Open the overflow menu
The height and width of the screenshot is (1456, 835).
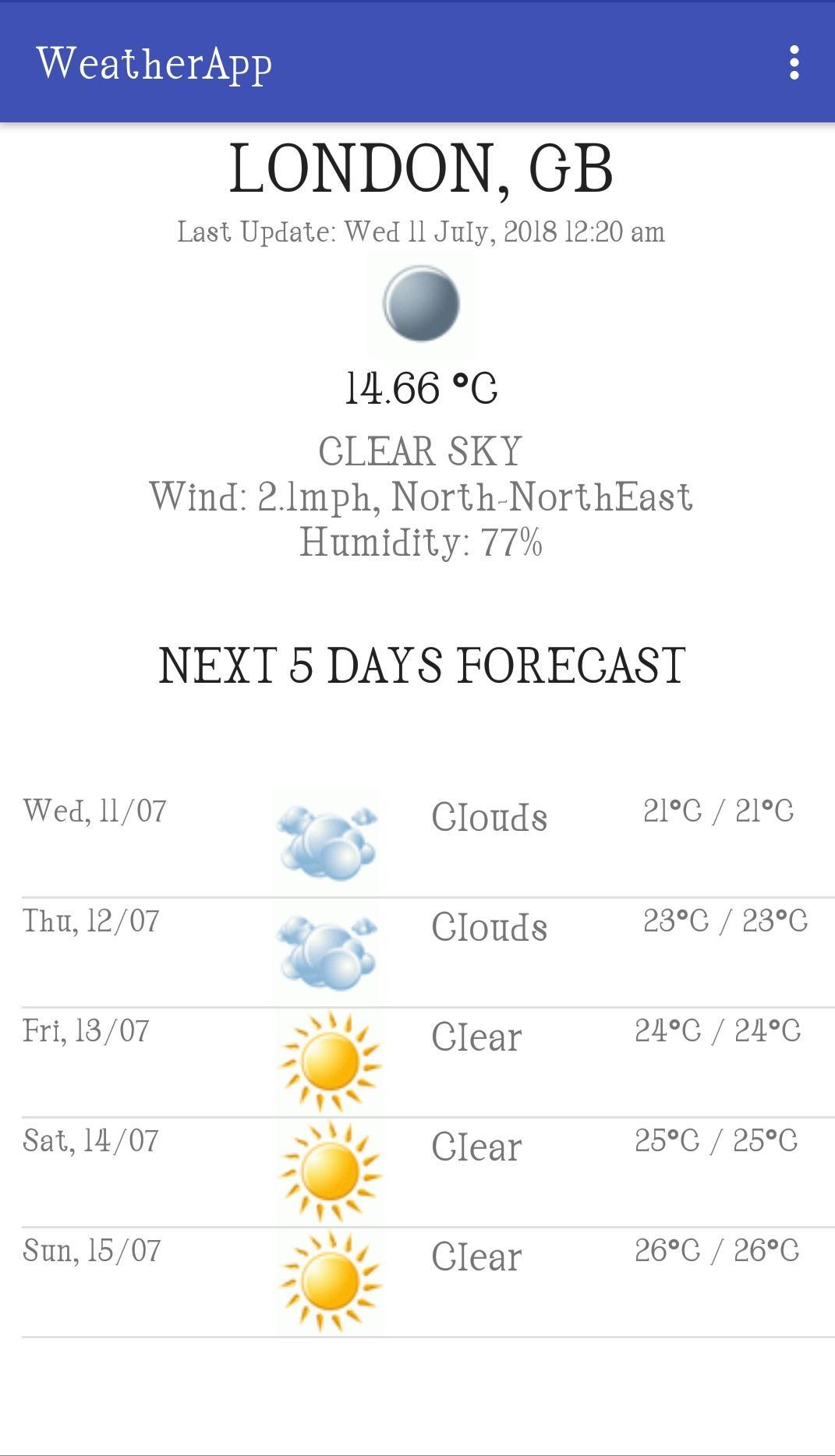(x=794, y=62)
